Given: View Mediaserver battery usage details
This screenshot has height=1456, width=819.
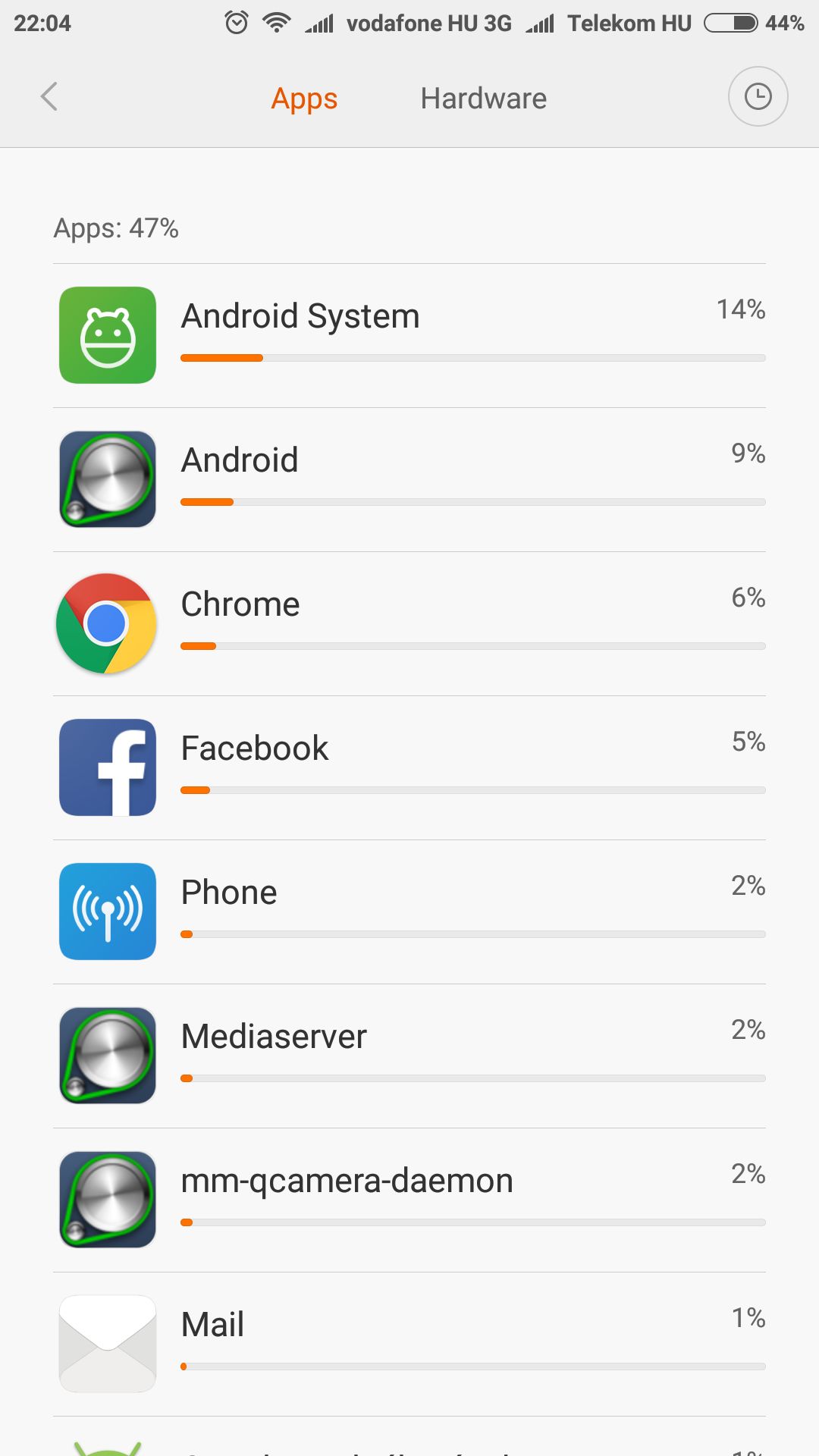Looking at the screenshot, I should pyautogui.click(x=409, y=1056).
